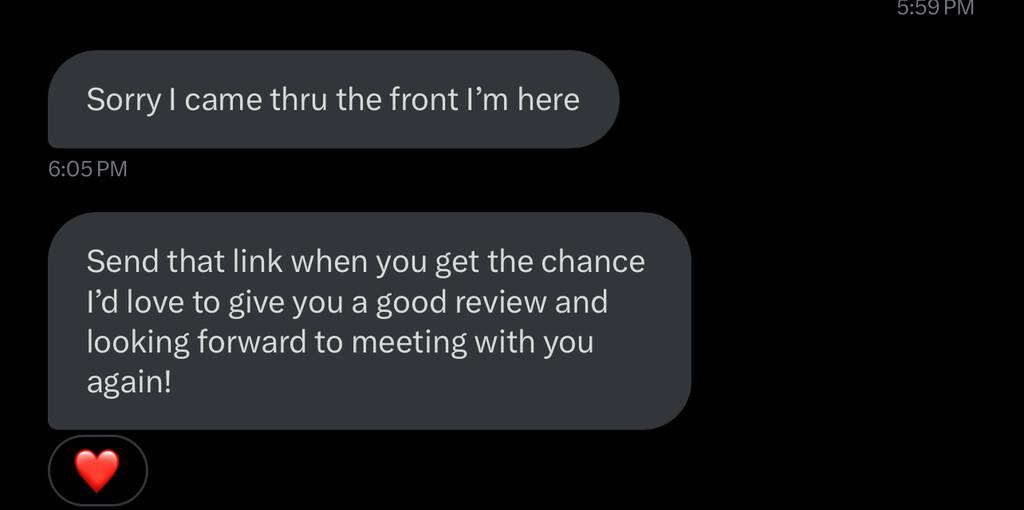Tap the red heart reaction pill
The height and width of the screenshot is (510, 1024).
click(x=97, y=470)
